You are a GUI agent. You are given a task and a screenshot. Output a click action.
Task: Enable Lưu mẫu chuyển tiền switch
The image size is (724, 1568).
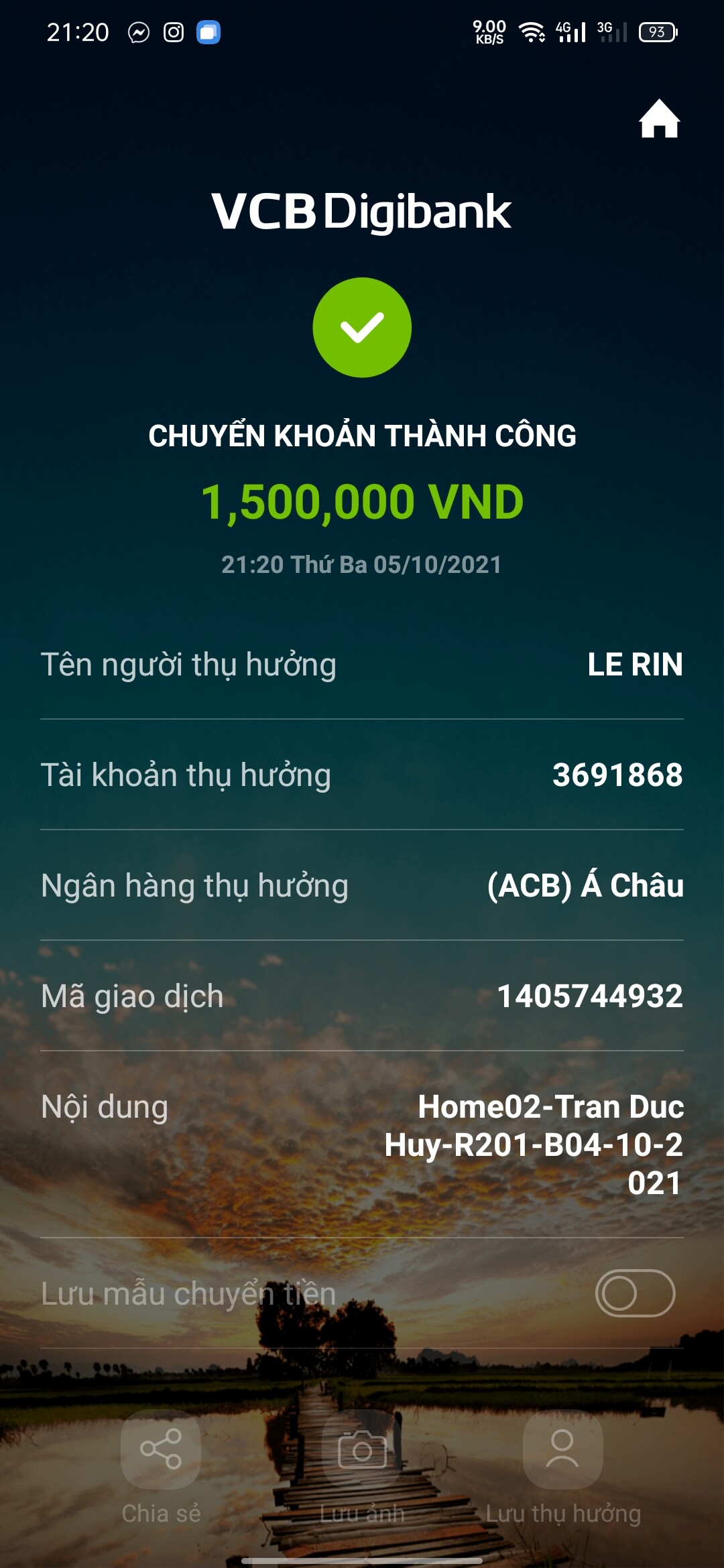tap(634, 1293)
